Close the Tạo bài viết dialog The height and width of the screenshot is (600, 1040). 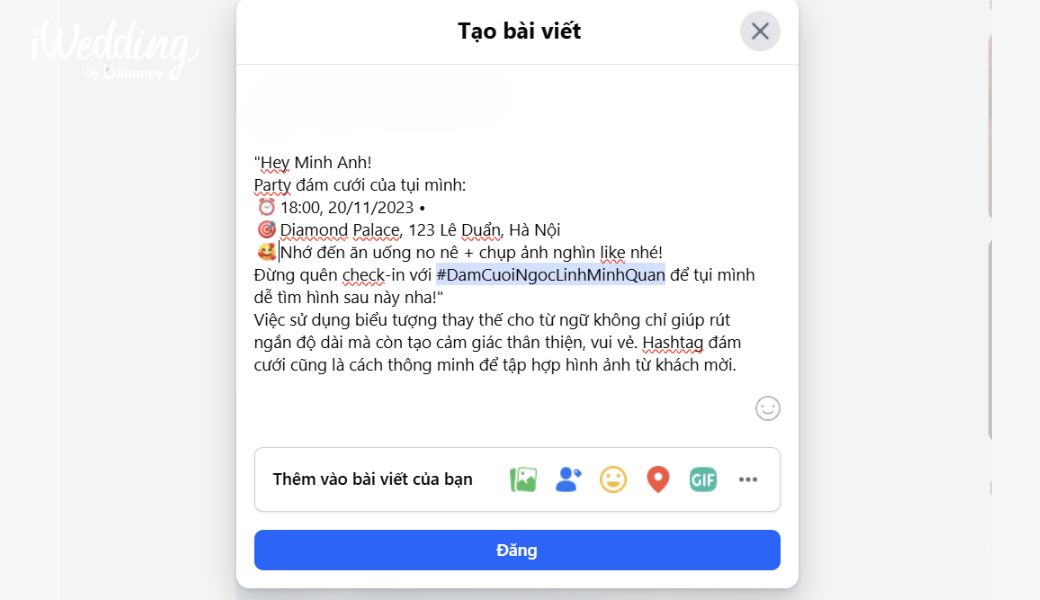click(760, 31)
